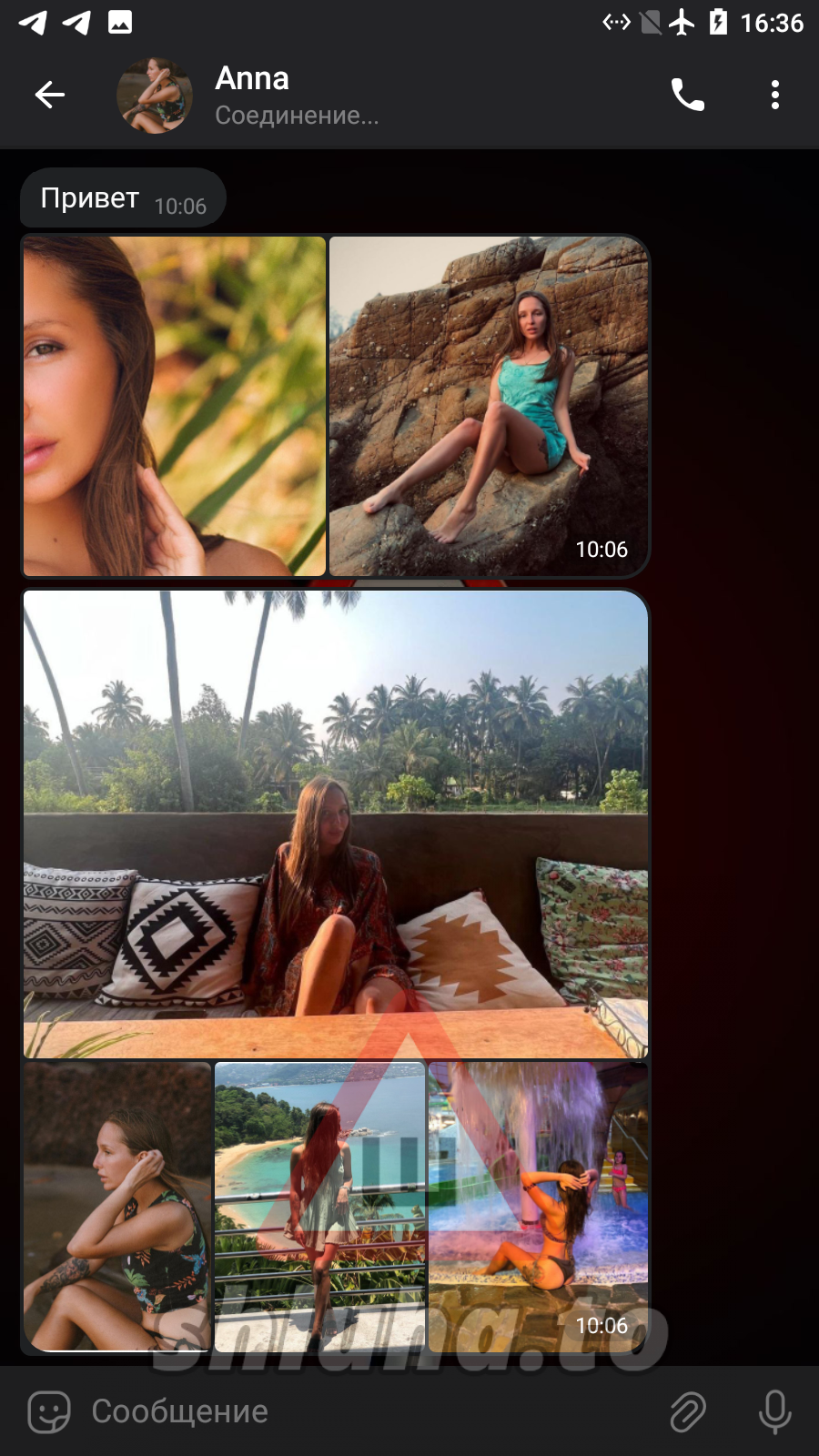This screenshot has height=1456, width=819.
Task: Open the photo with floral swimsuit
Action: tap(117, 1206)
